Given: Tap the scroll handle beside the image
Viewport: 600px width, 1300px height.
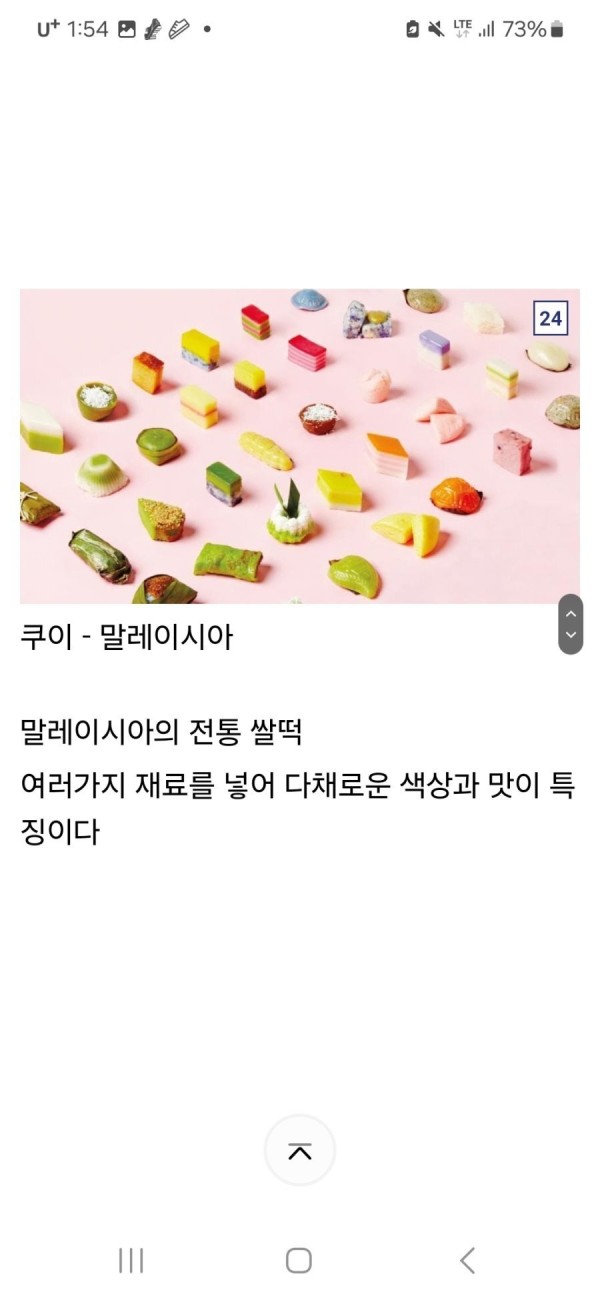Looking at the screenshot, I should pyautogui.click(x=571, y=624).
